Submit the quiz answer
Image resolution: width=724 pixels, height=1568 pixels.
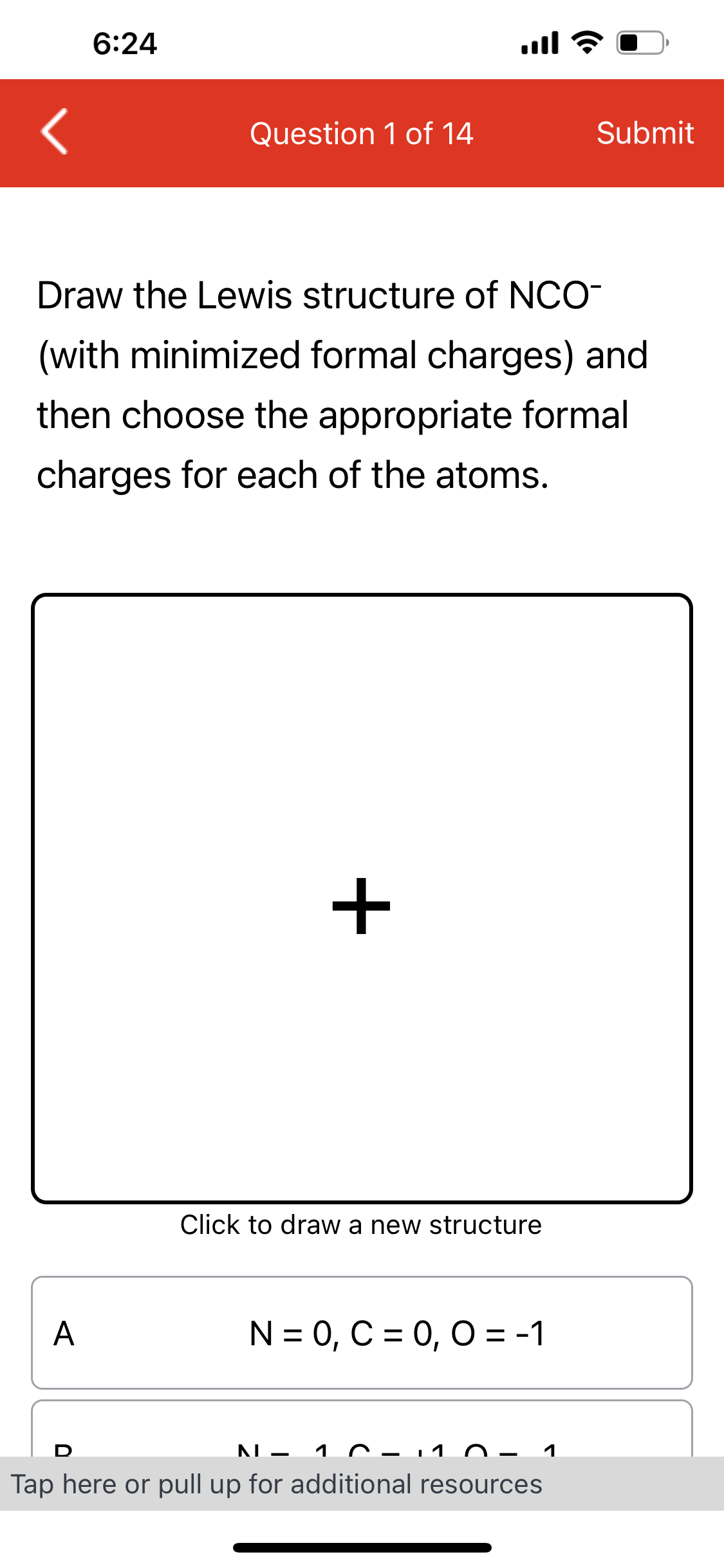(x=645, y=133)
